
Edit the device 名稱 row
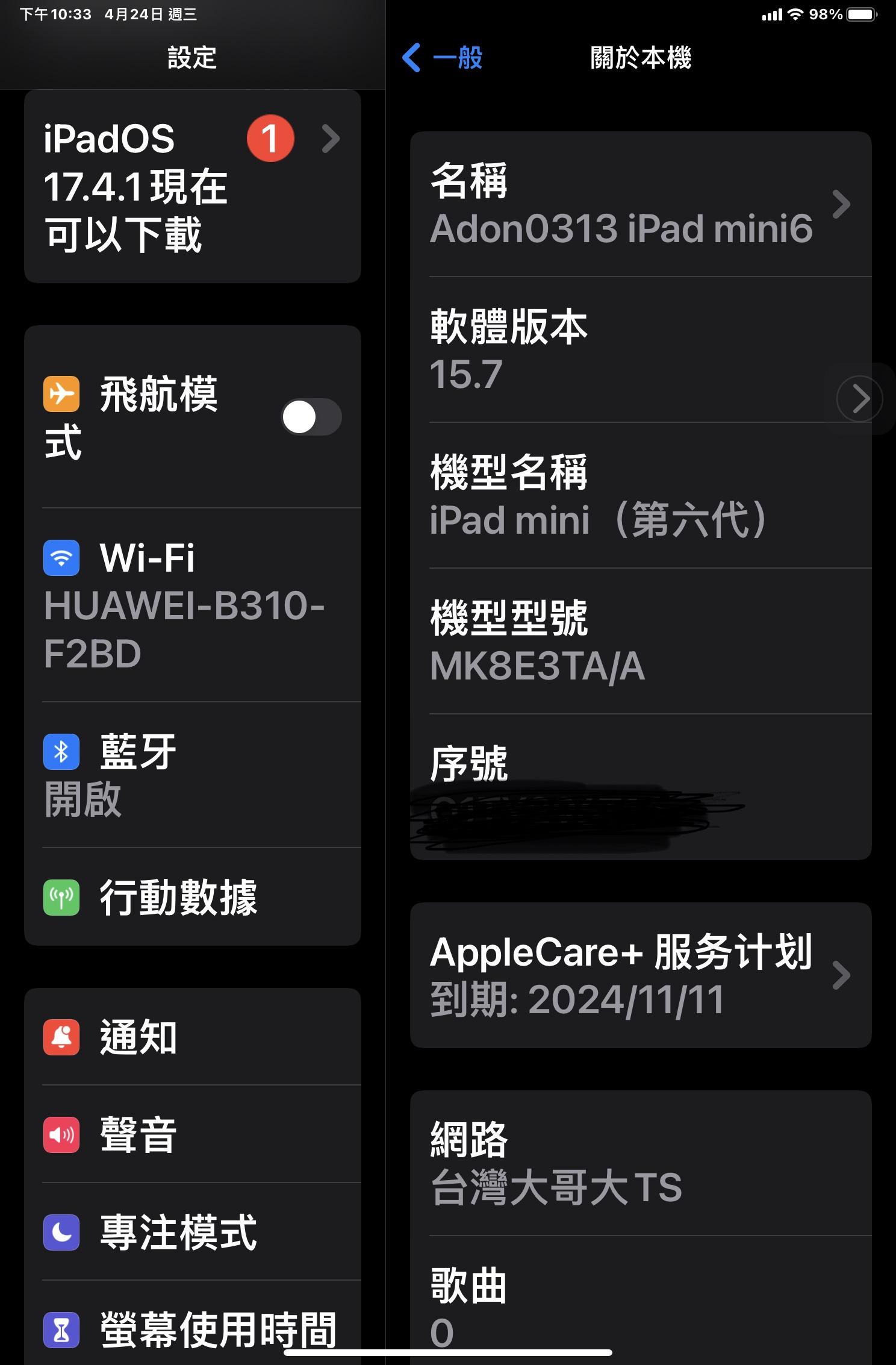[x=640, y=204]
